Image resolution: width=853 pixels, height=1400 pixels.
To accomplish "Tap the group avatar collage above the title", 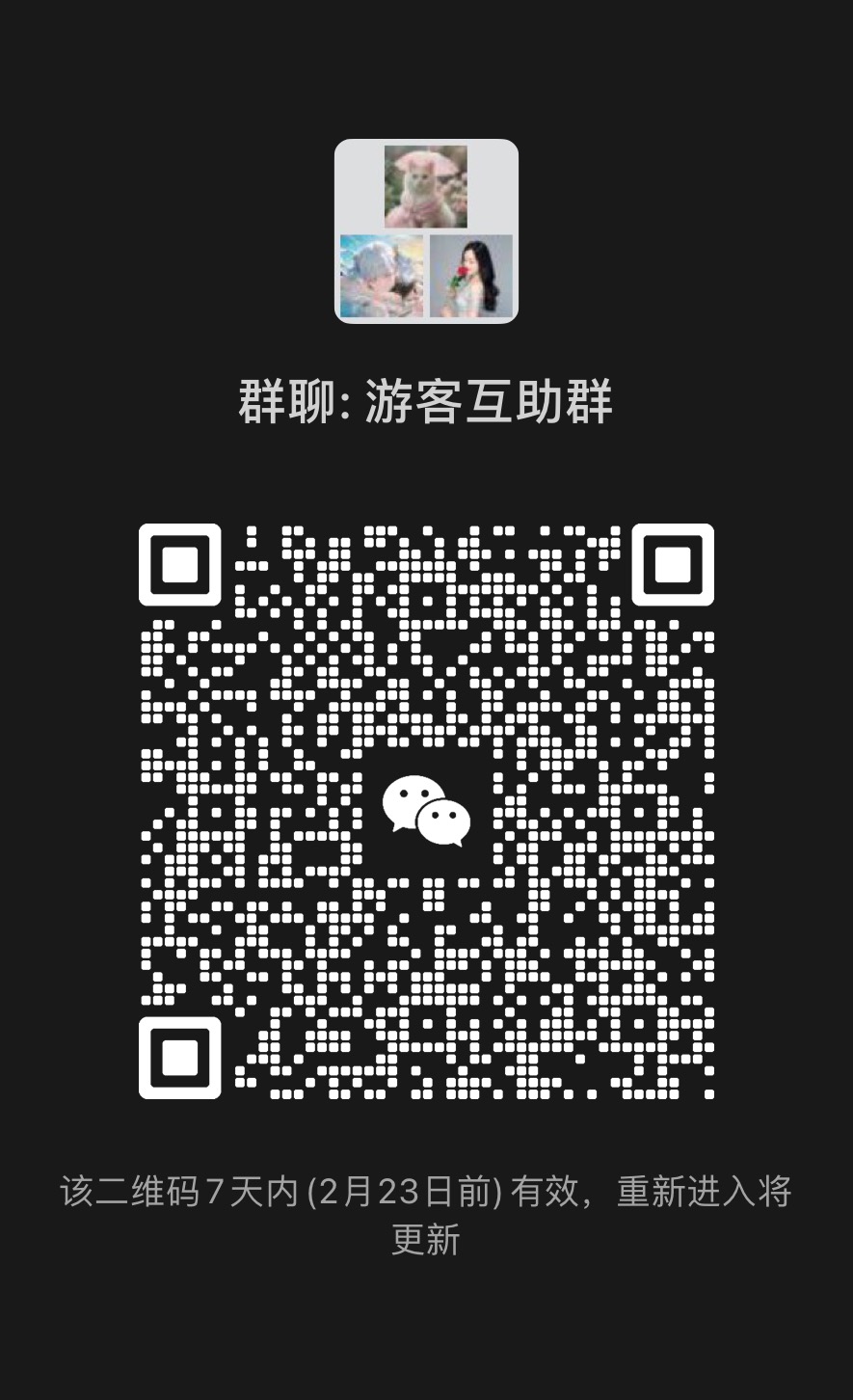I will (427, 231).
